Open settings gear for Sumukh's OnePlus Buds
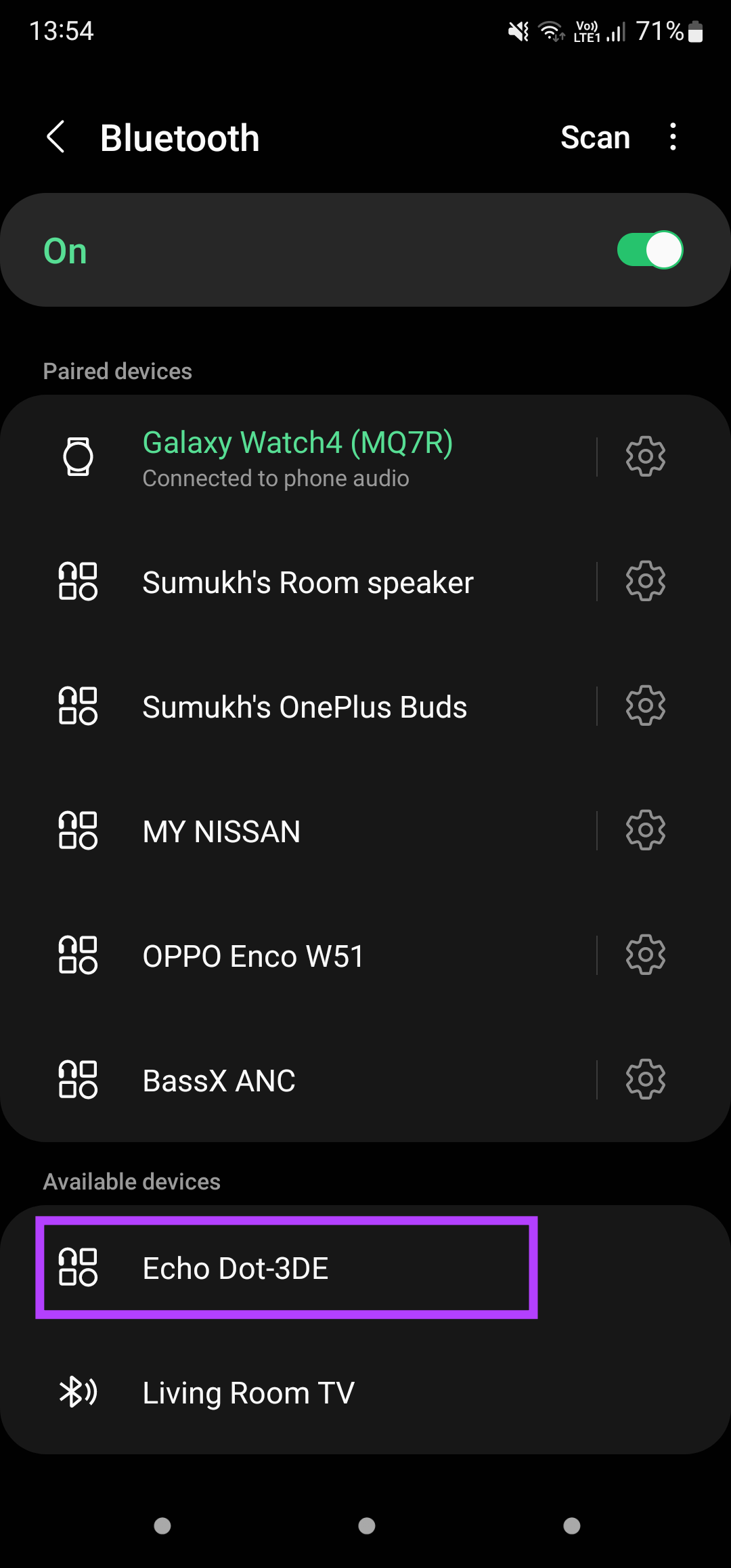The height and width of the screenshot is (1568, 731). click(x=645, y=706)
